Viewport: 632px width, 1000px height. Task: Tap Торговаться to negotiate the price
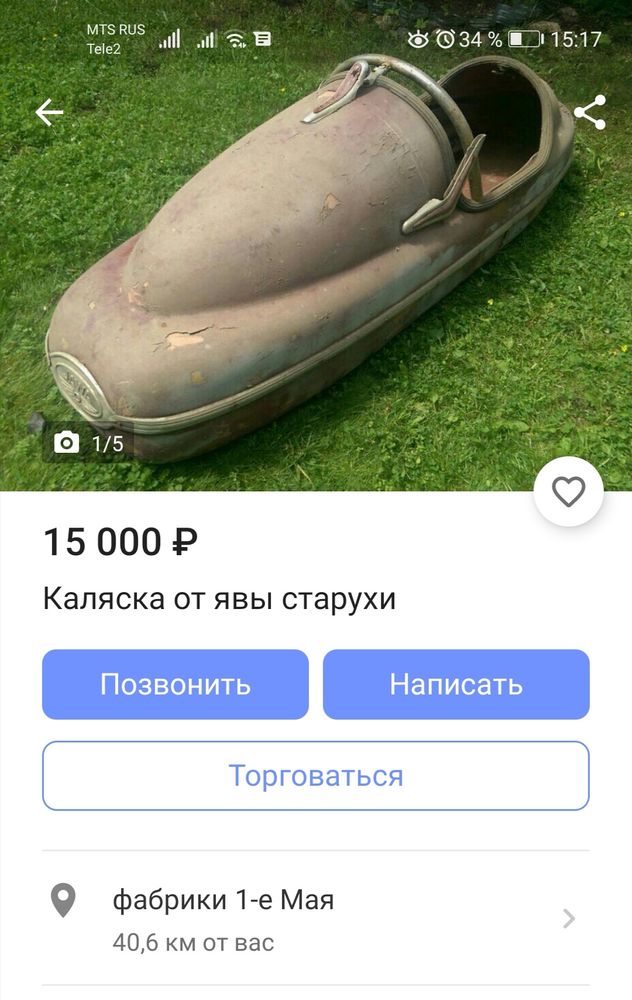tap(316, 776)
